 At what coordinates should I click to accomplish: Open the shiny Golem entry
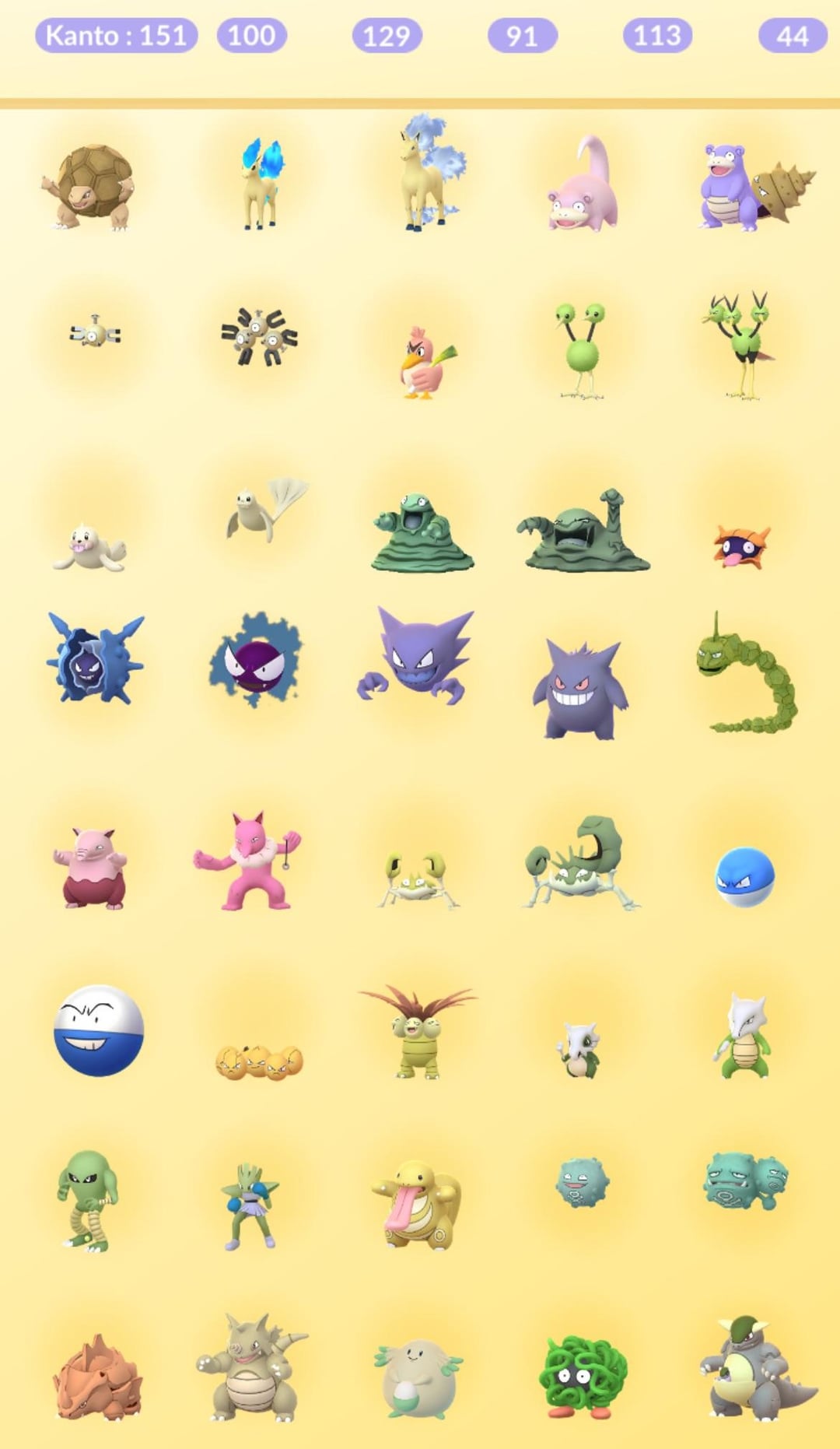click(x=89, y=188)
